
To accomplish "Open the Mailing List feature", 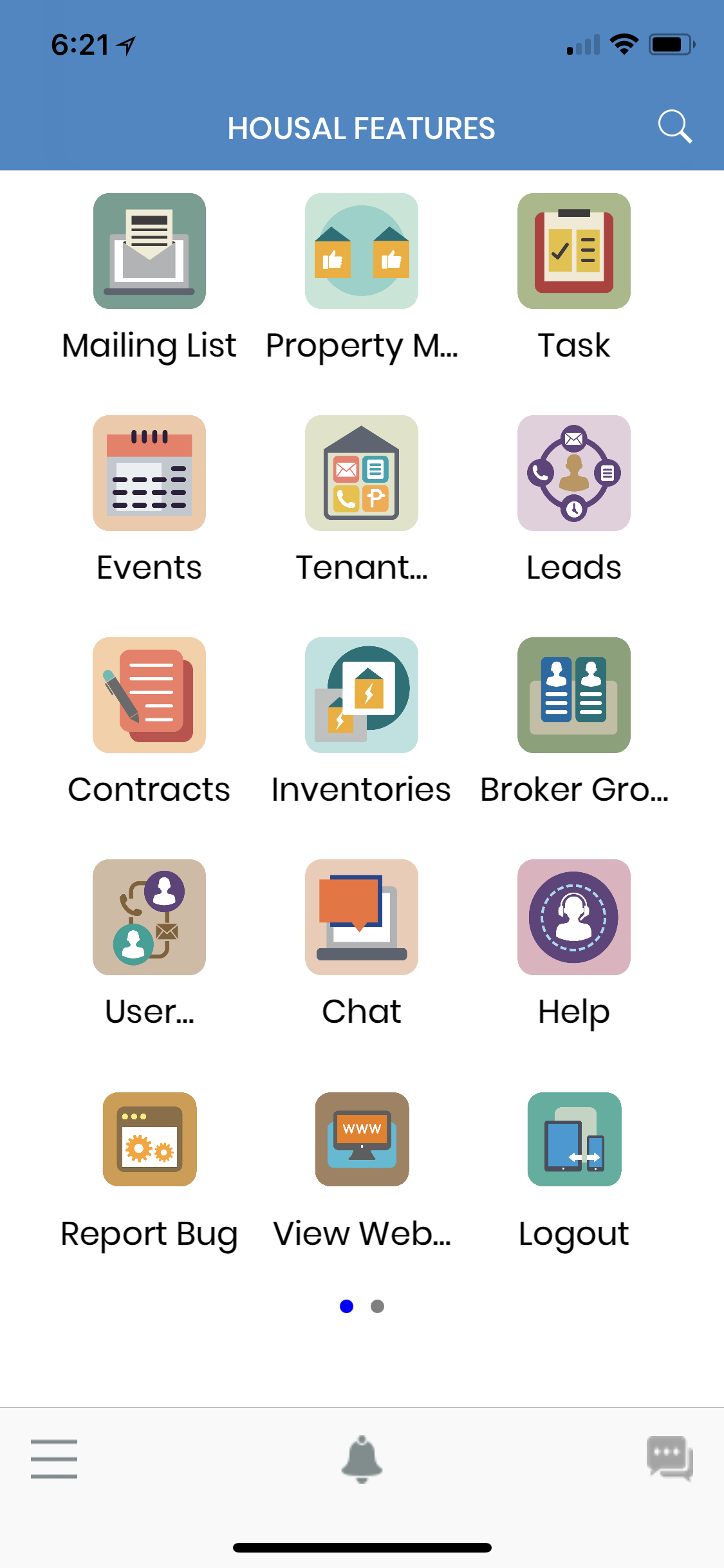I will (149, 251).
